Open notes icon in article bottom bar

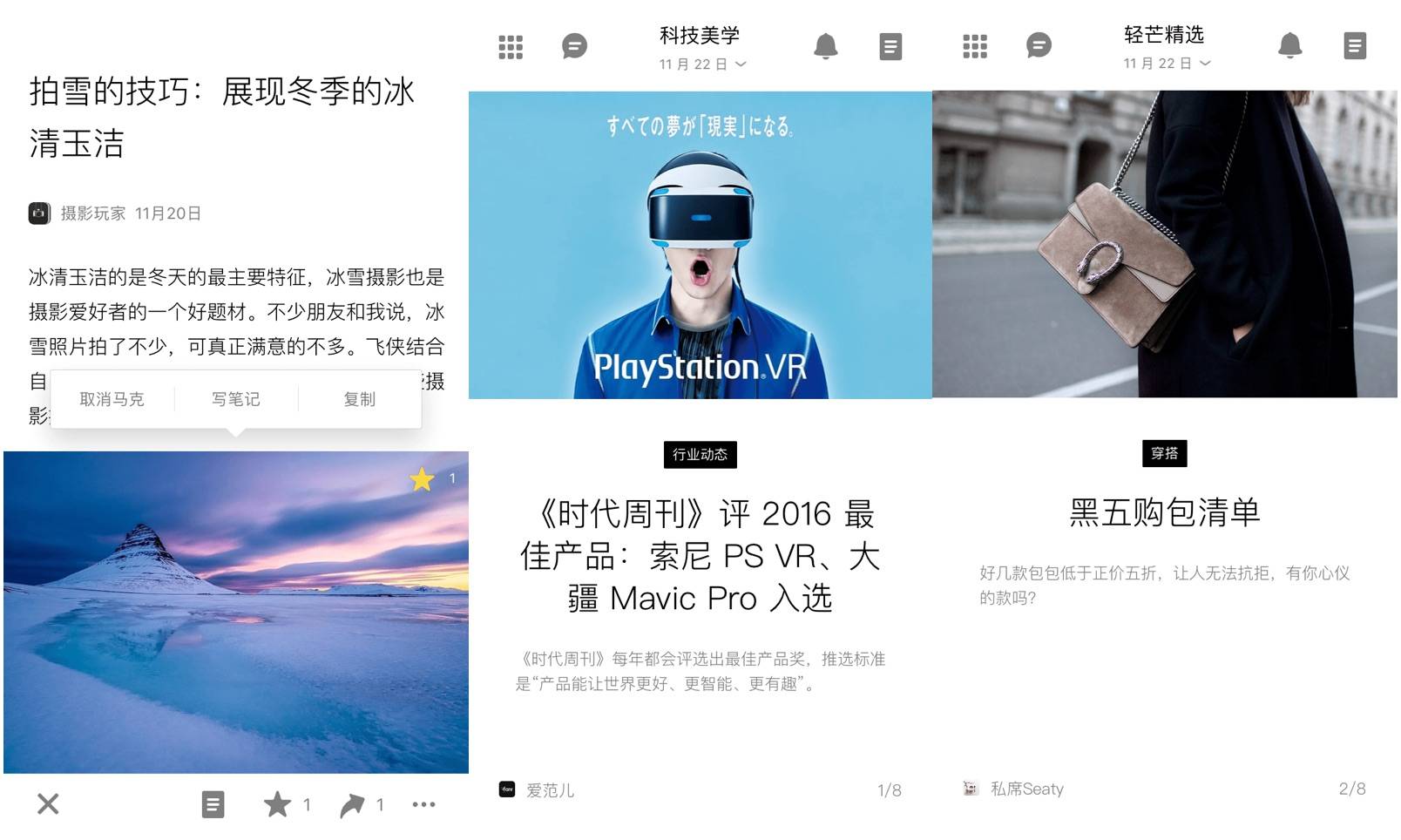[x=213, y=804]
